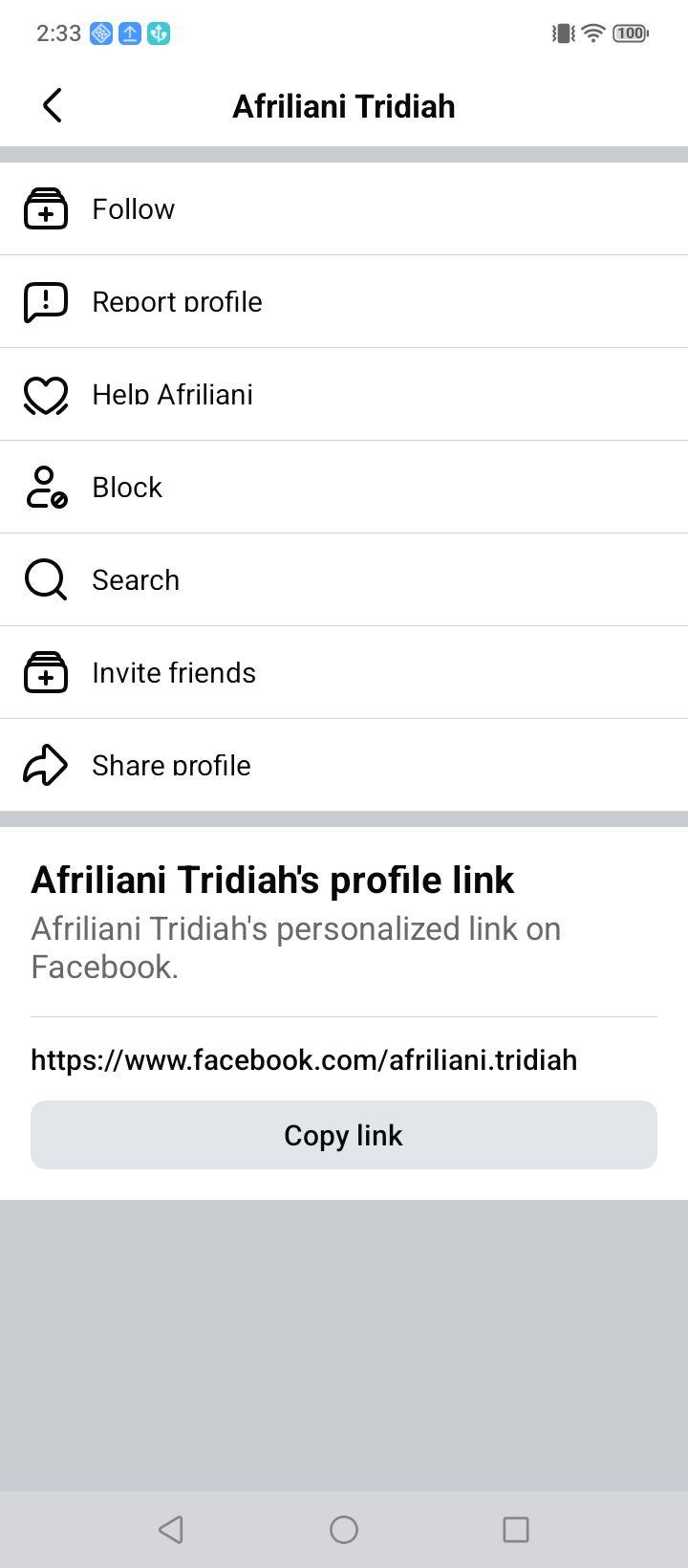This screenshot has height=1568, width=688.
Task: Follow Afriliani Tridiah
Action: [344, 208]
